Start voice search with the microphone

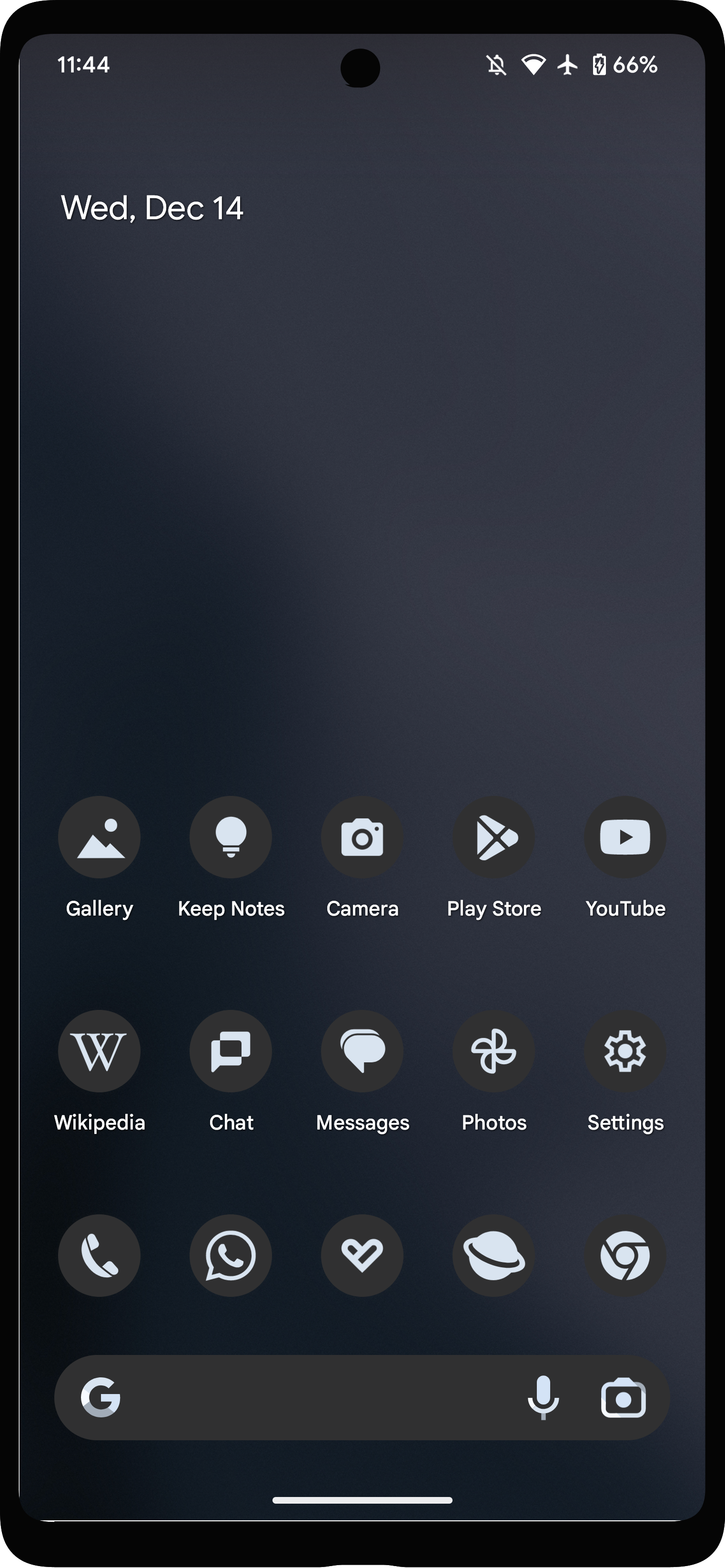543,1397
